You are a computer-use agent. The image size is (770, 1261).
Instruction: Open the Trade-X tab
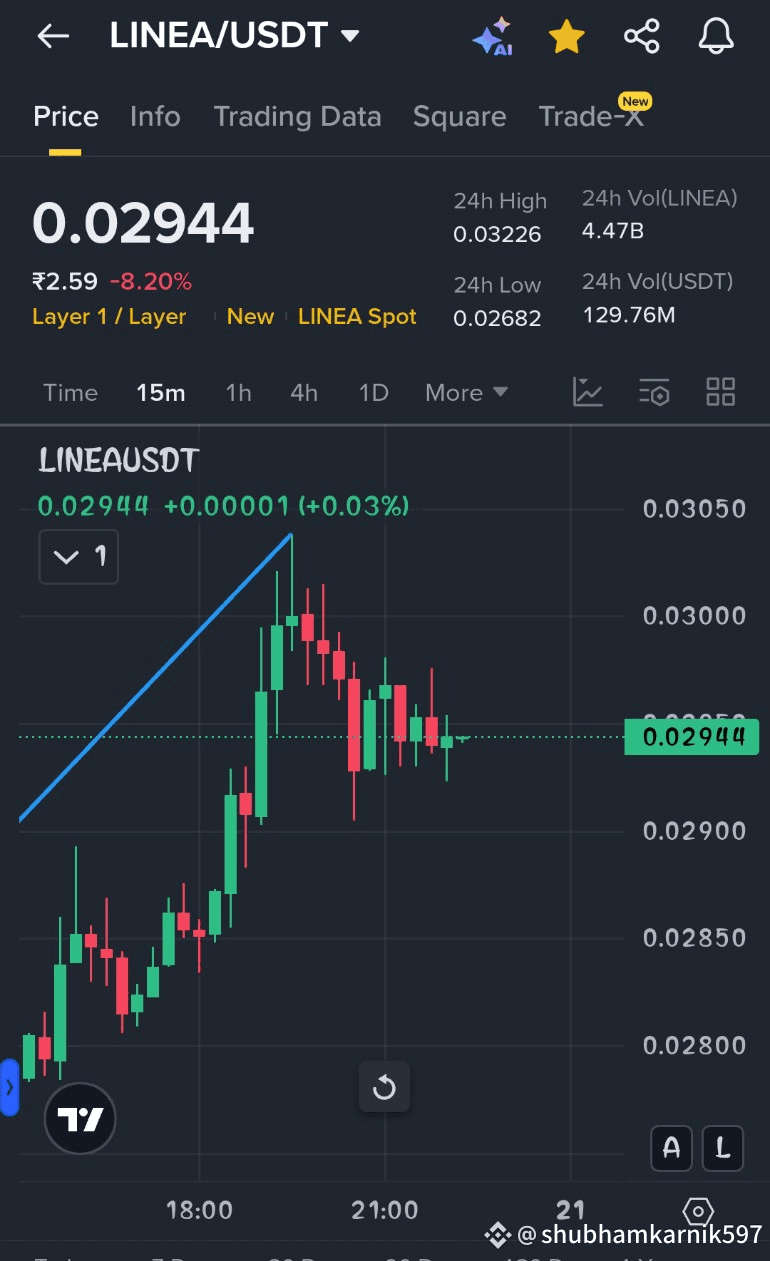590,116
